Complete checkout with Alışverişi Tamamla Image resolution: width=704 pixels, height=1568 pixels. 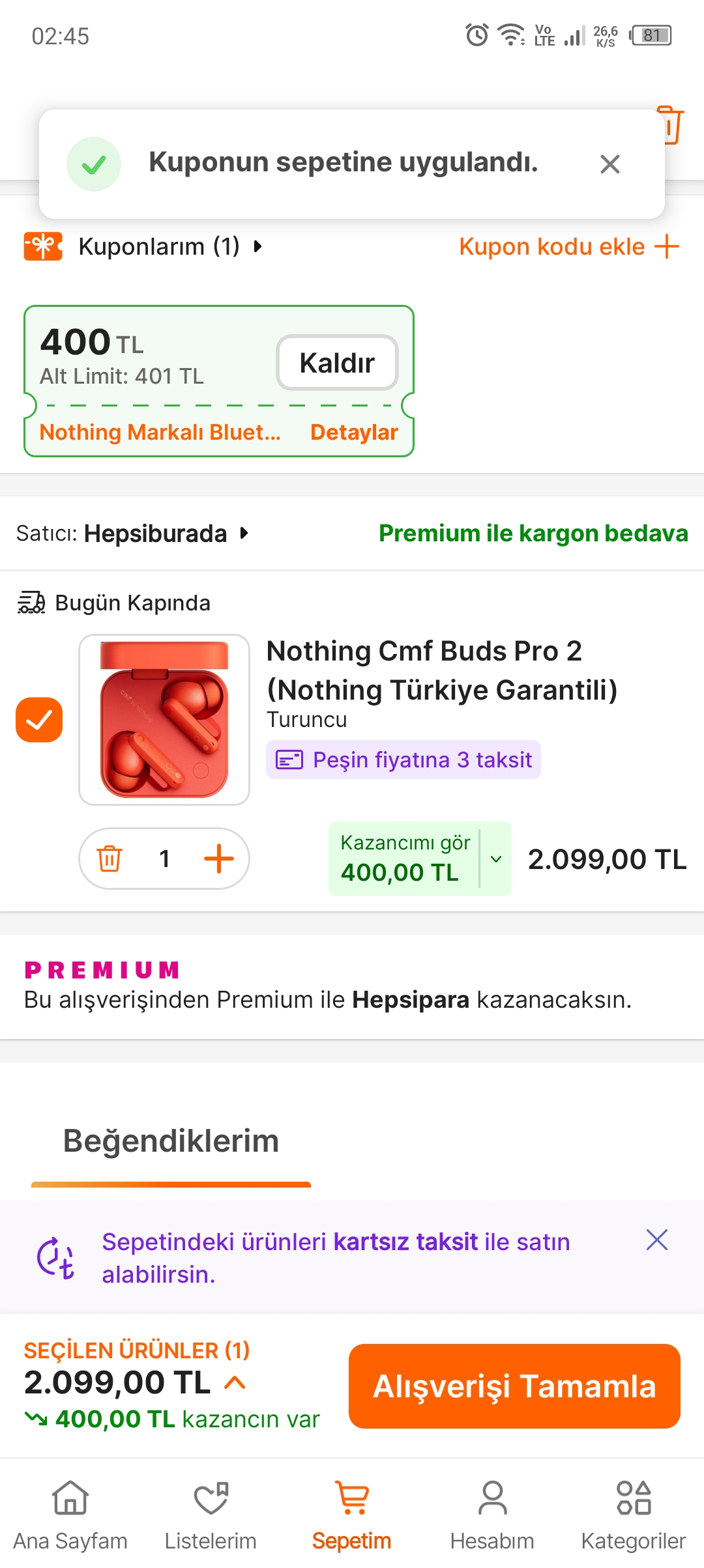coord(514,1386)
